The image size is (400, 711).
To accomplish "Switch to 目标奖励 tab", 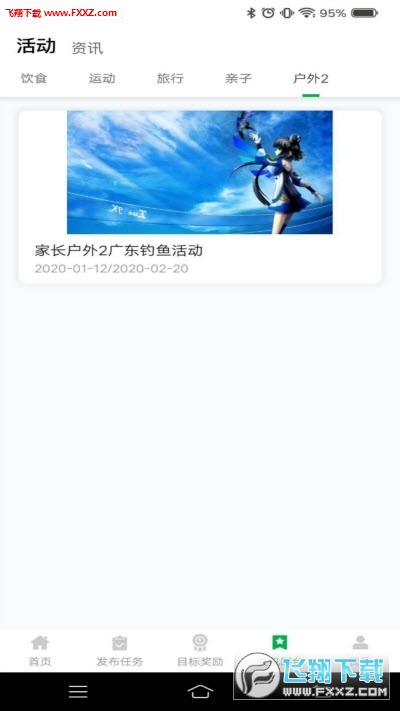I will pos(200,651).
